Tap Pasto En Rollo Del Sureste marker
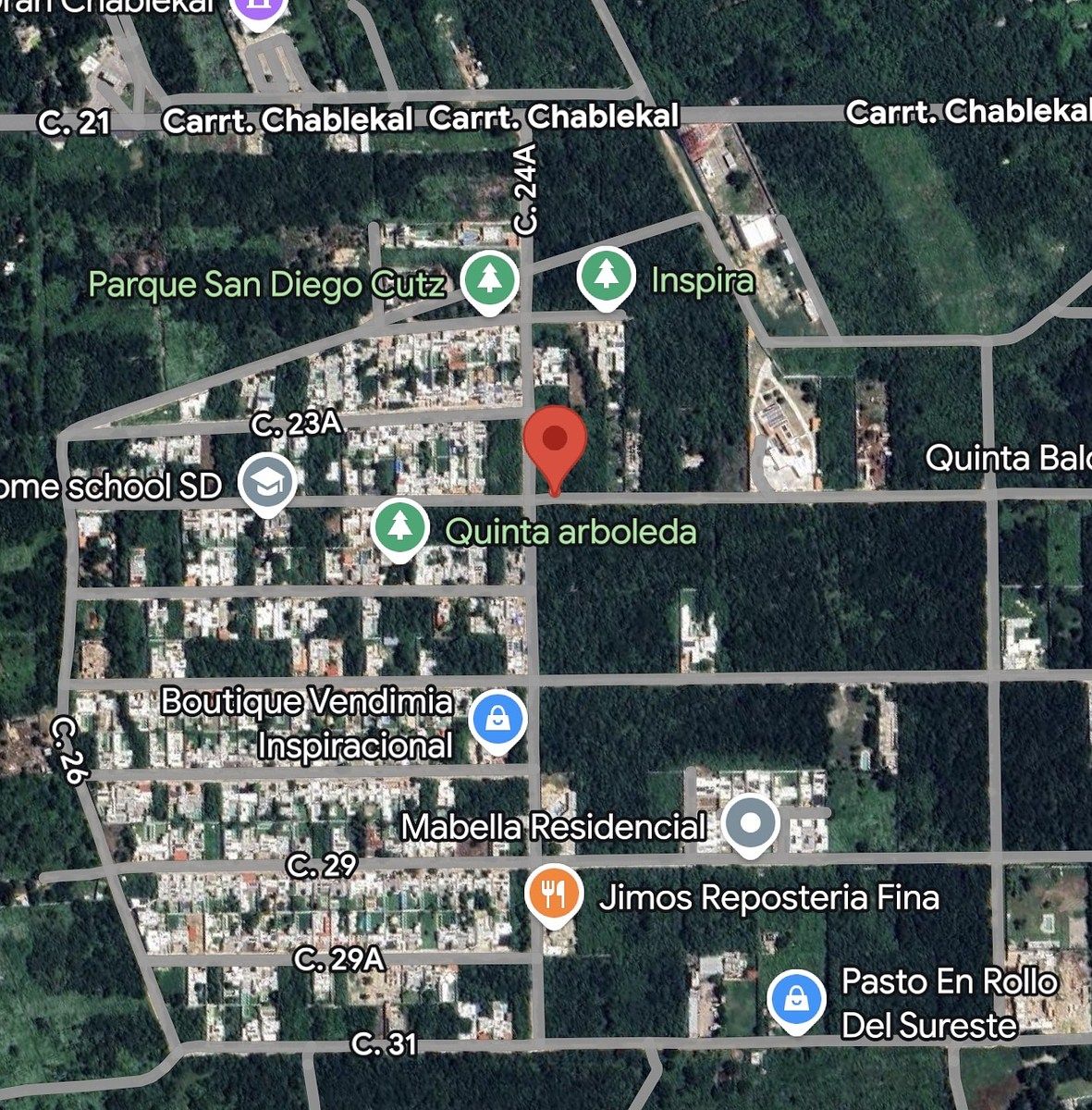Image resolution: width=1092 pixels, height=1110 pixels. (796, 999)
